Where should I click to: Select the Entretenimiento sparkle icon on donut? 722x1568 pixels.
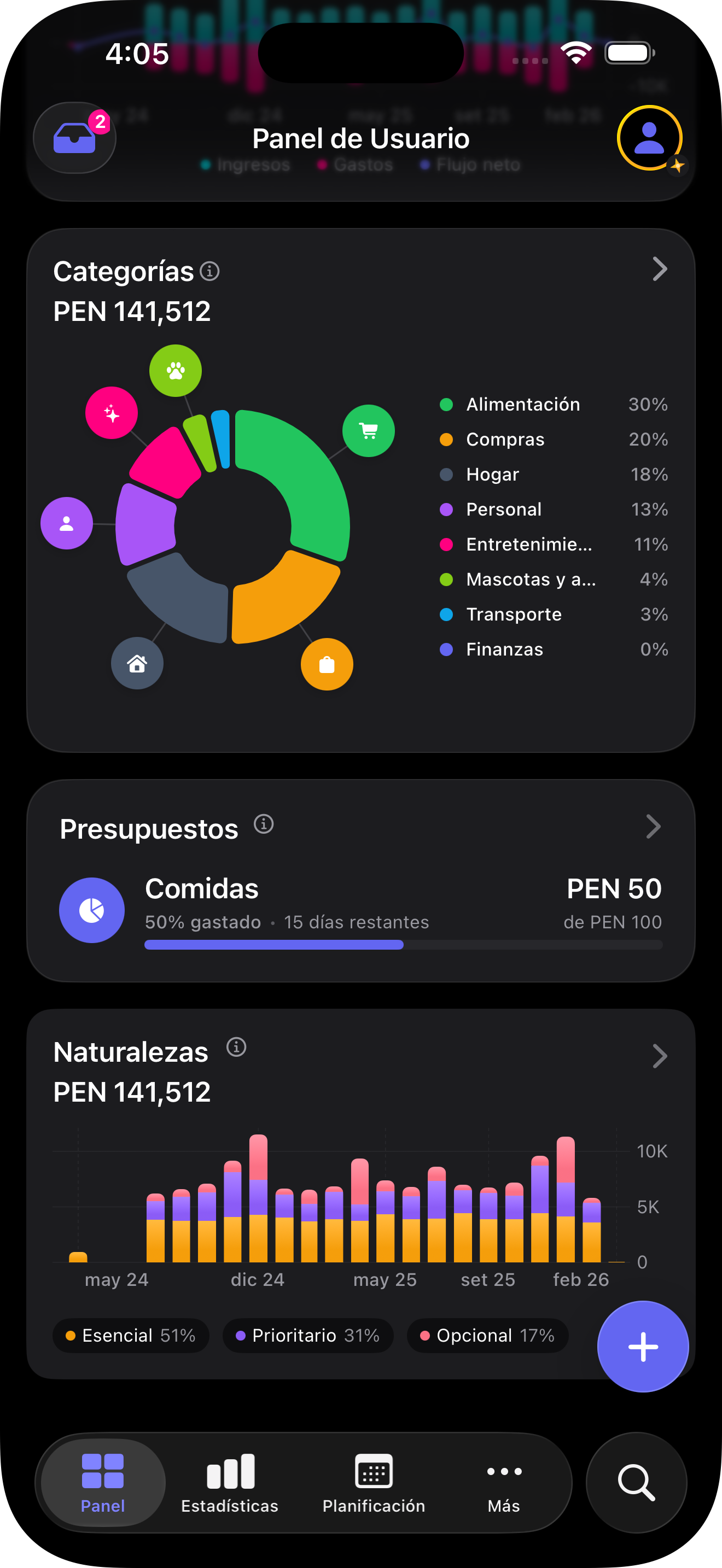(112, 413)
